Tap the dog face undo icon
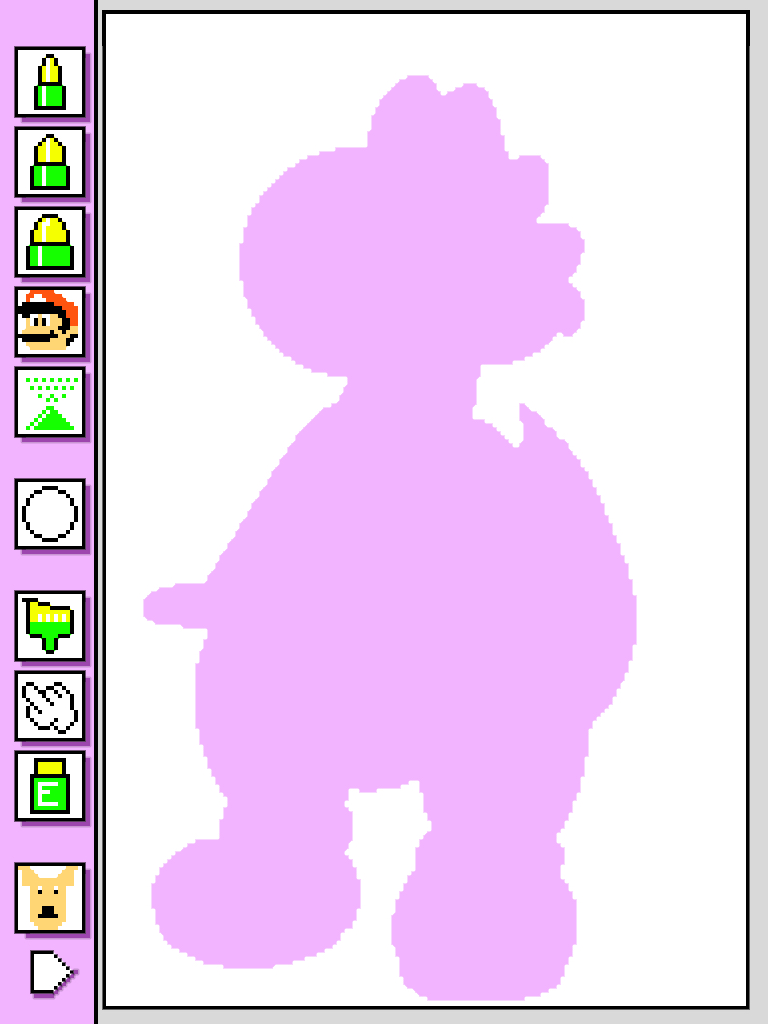Image resolution: width=768 pixels, height=1024 pixels. pyautogui.click(x=49, y=898)
